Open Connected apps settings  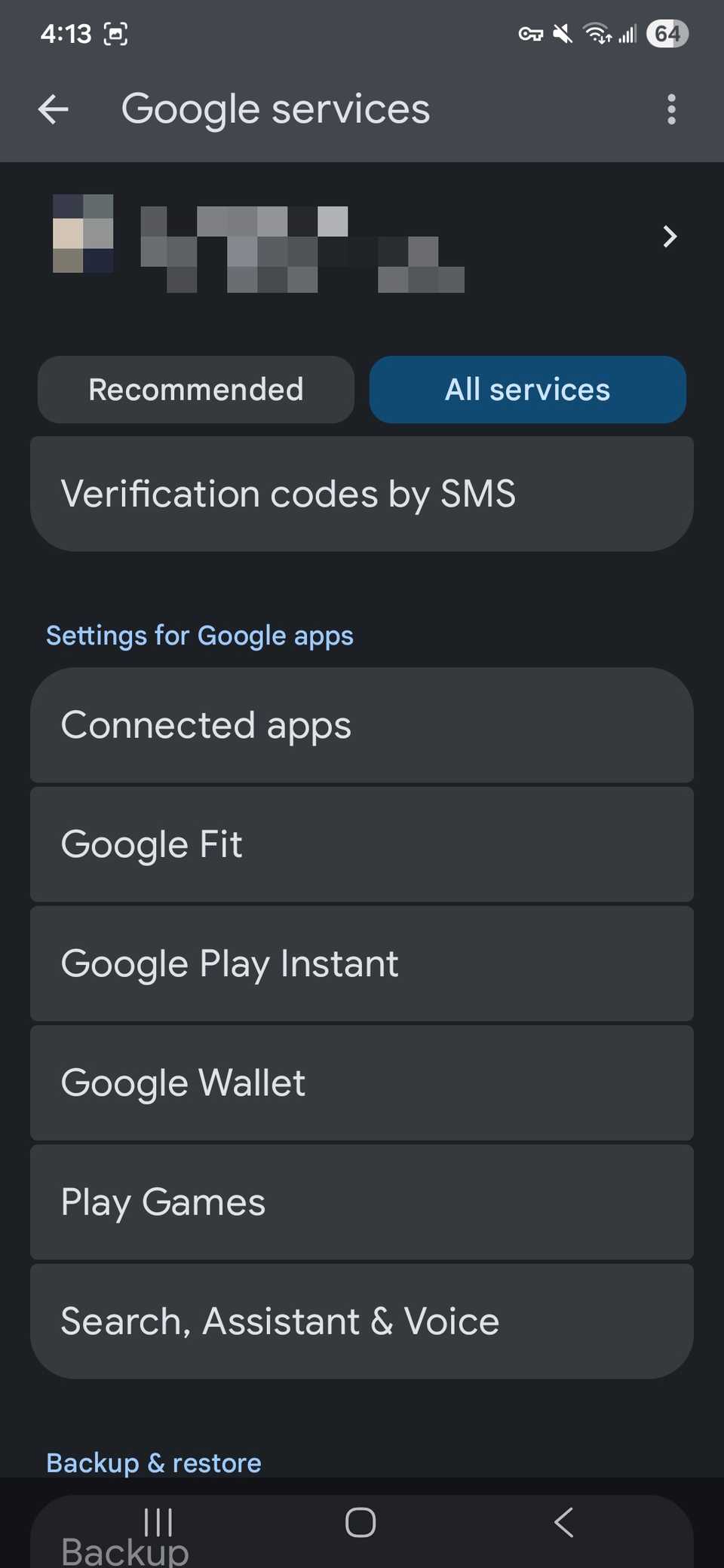pos(361,725)
